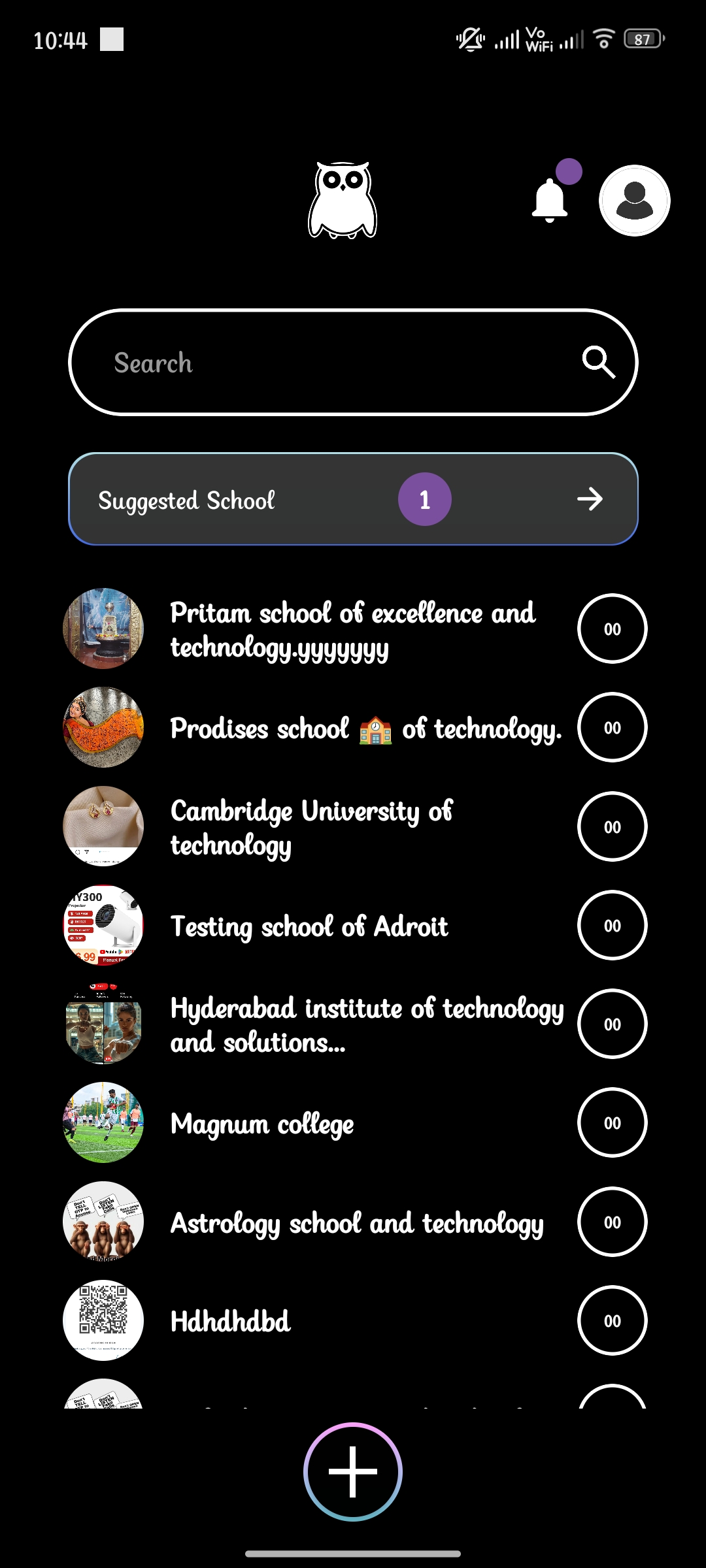Open Pritam school of excellence and technology
Image resolution: width=706 pixels, height=1568 pixels.
pyautogui.click(x=353, y=630)
